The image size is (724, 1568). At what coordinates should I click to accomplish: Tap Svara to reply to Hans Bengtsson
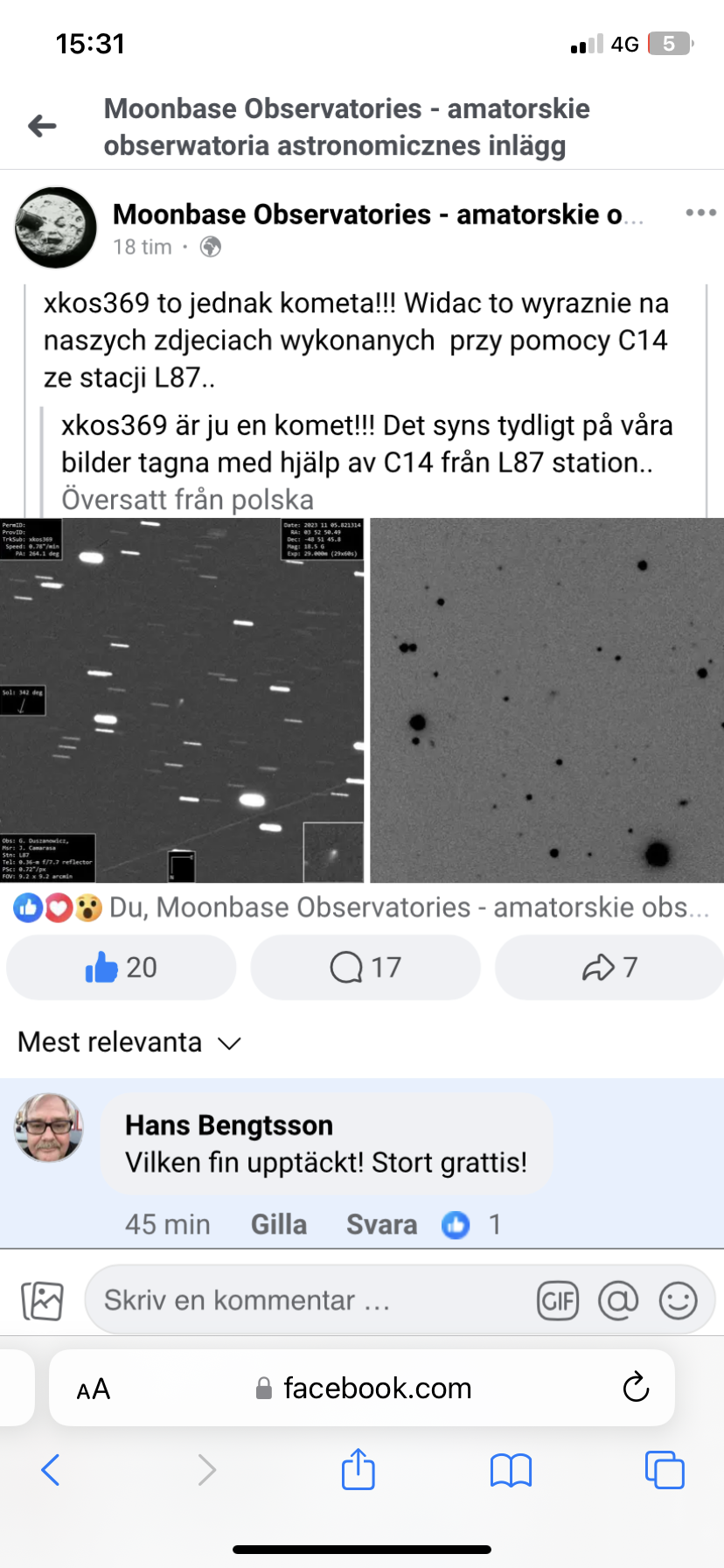381,1224
